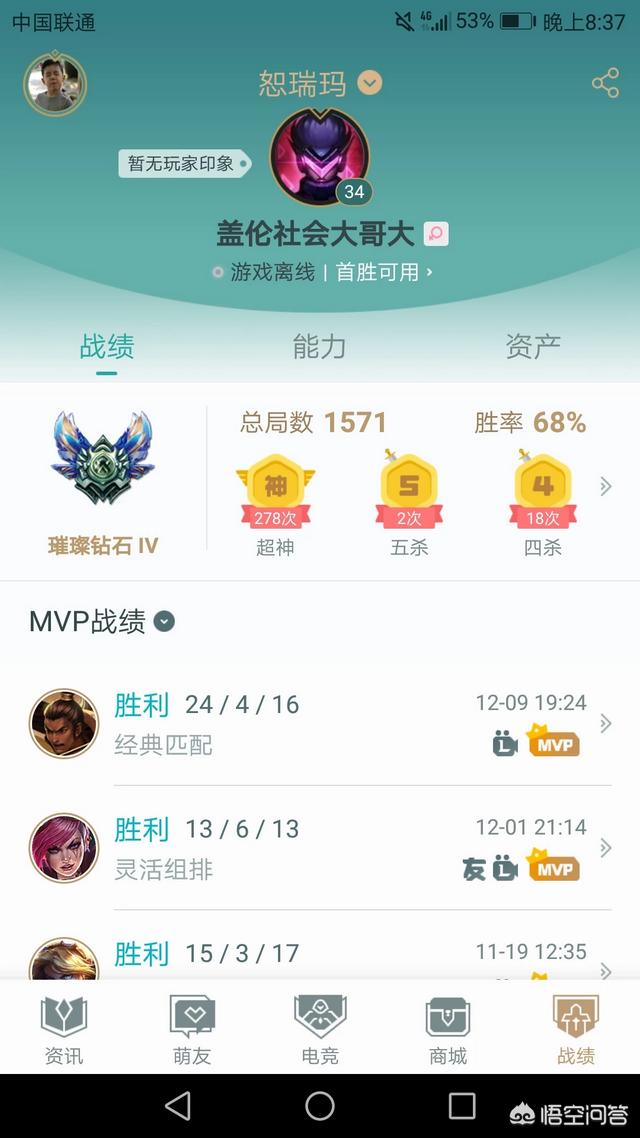Show more stats with the arrow beside 四杀
This screenshot has width=640, height=1138.
tap(605, 487)
